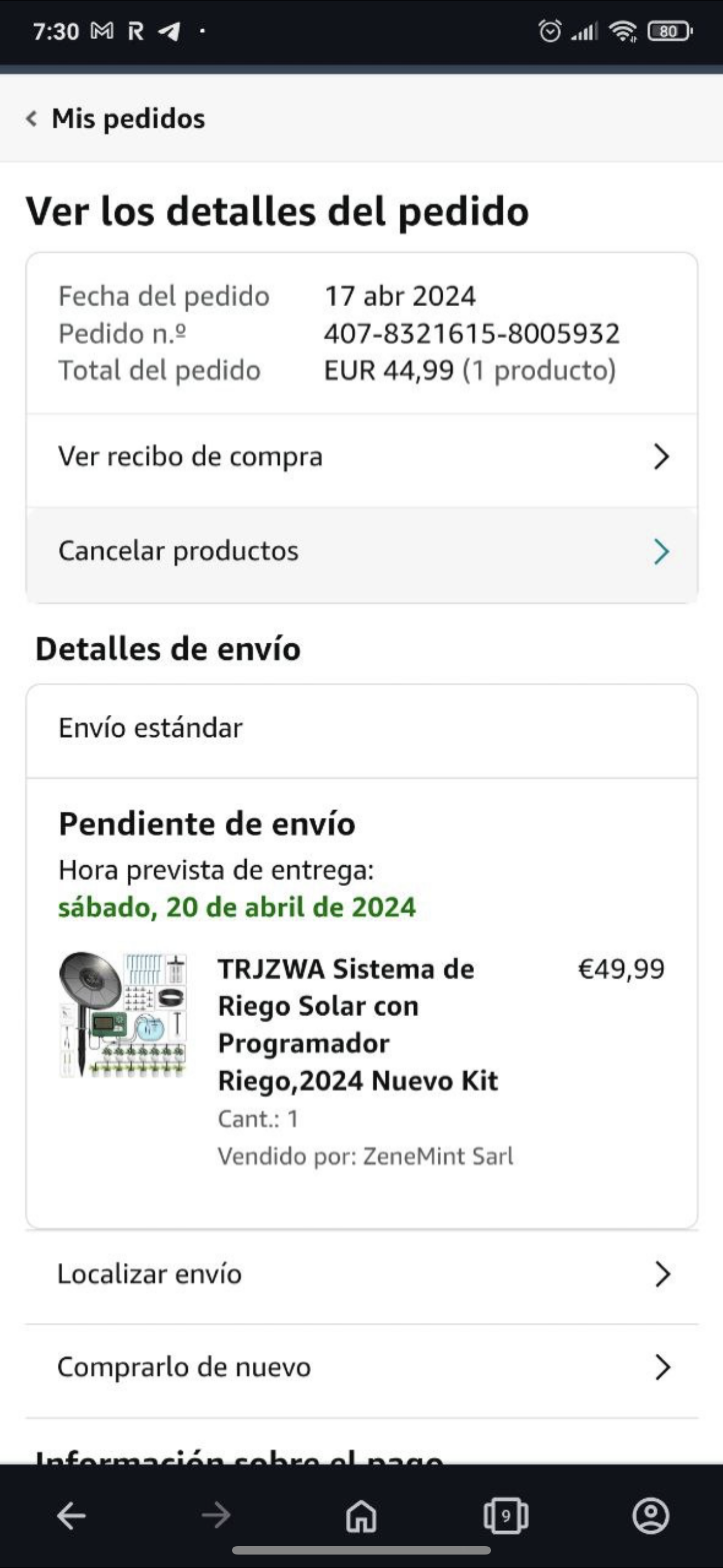Go back to Mis pedidos
This screenshot has width=723, height=1568.
[115, 118]
